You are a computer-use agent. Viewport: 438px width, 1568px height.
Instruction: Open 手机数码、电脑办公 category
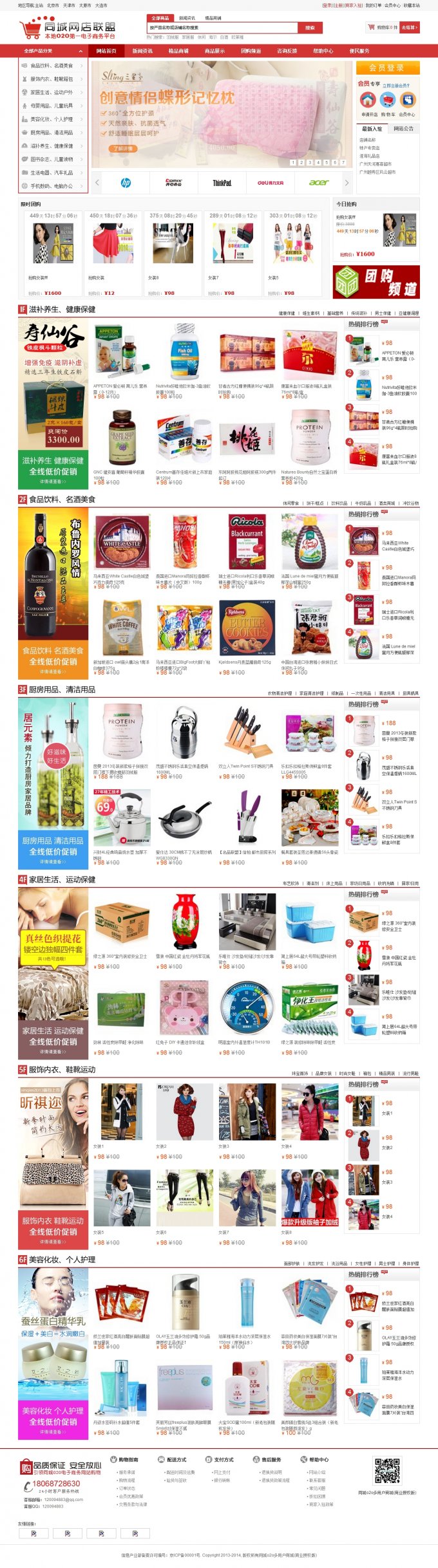(52, 186)
